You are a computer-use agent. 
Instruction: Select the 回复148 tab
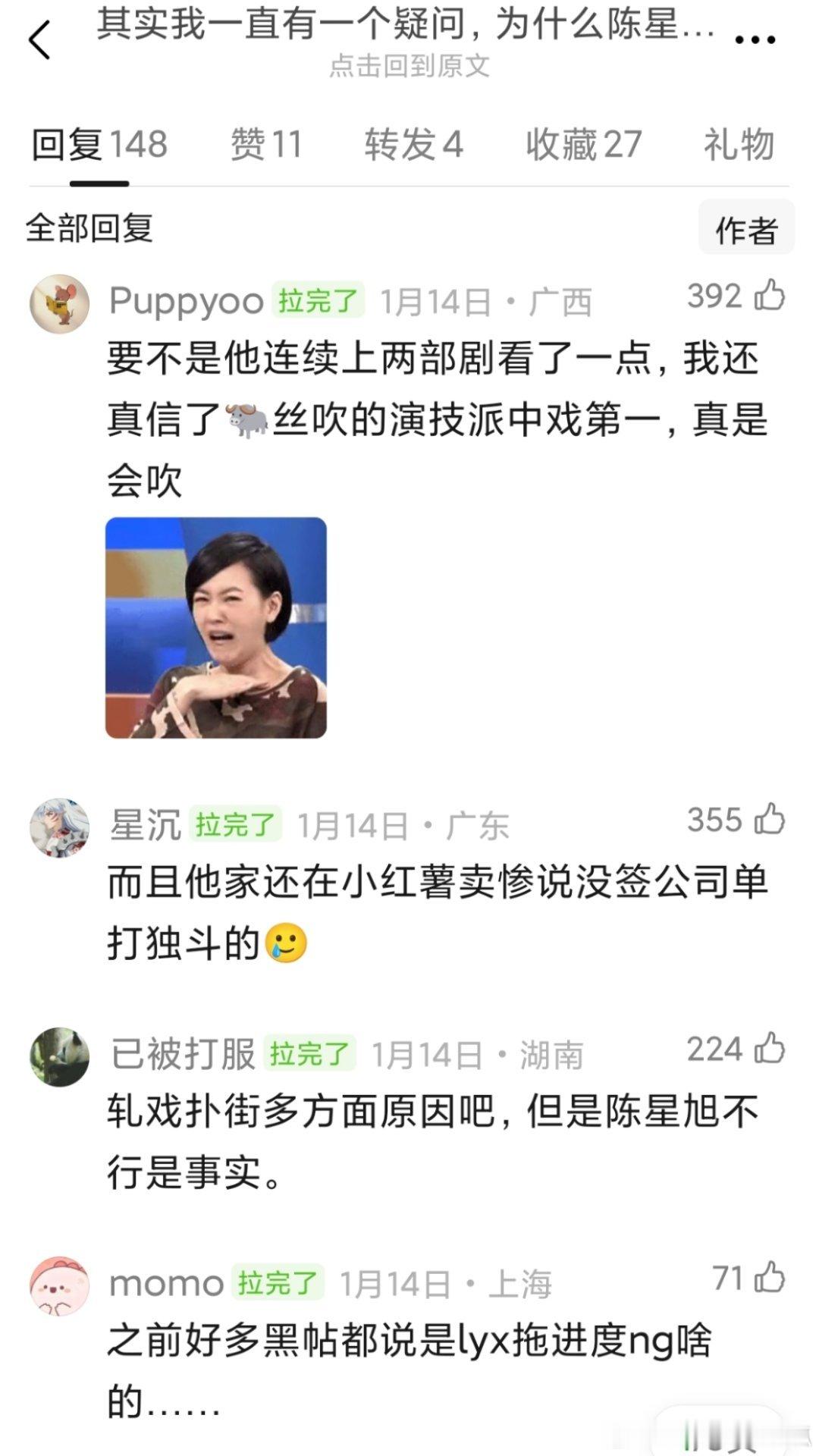pyautogui.click(x=97, y=144)
